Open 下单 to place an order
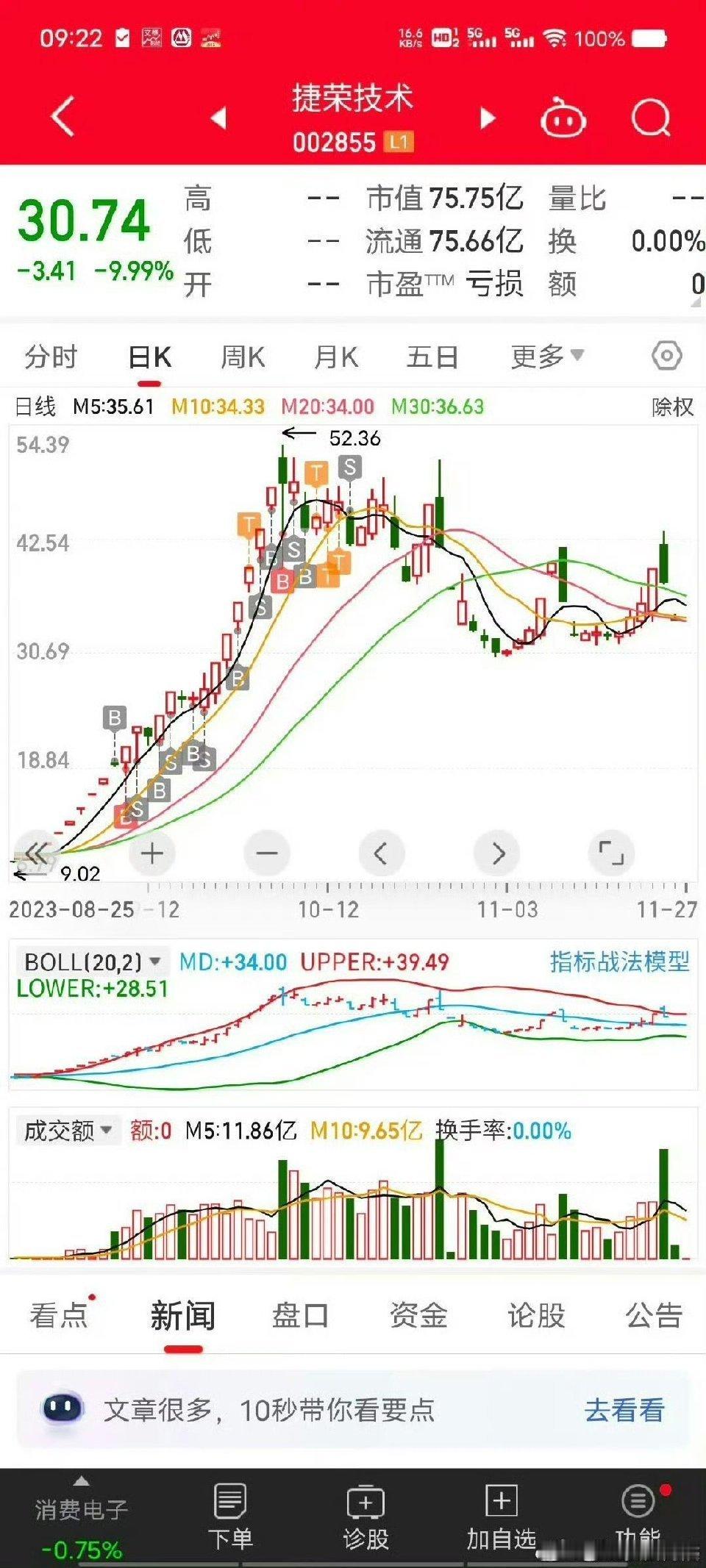 [x=230, y=1517]
